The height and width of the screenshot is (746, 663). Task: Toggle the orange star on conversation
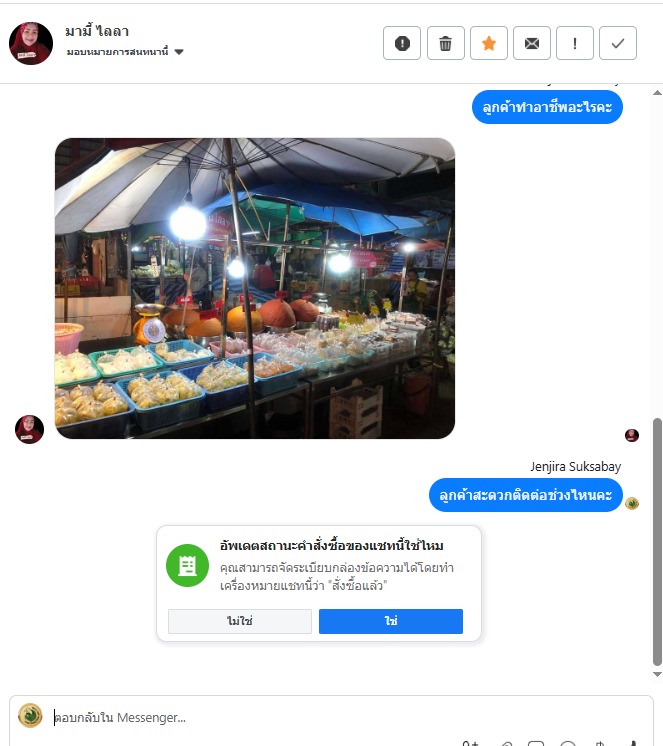(489, 43)
